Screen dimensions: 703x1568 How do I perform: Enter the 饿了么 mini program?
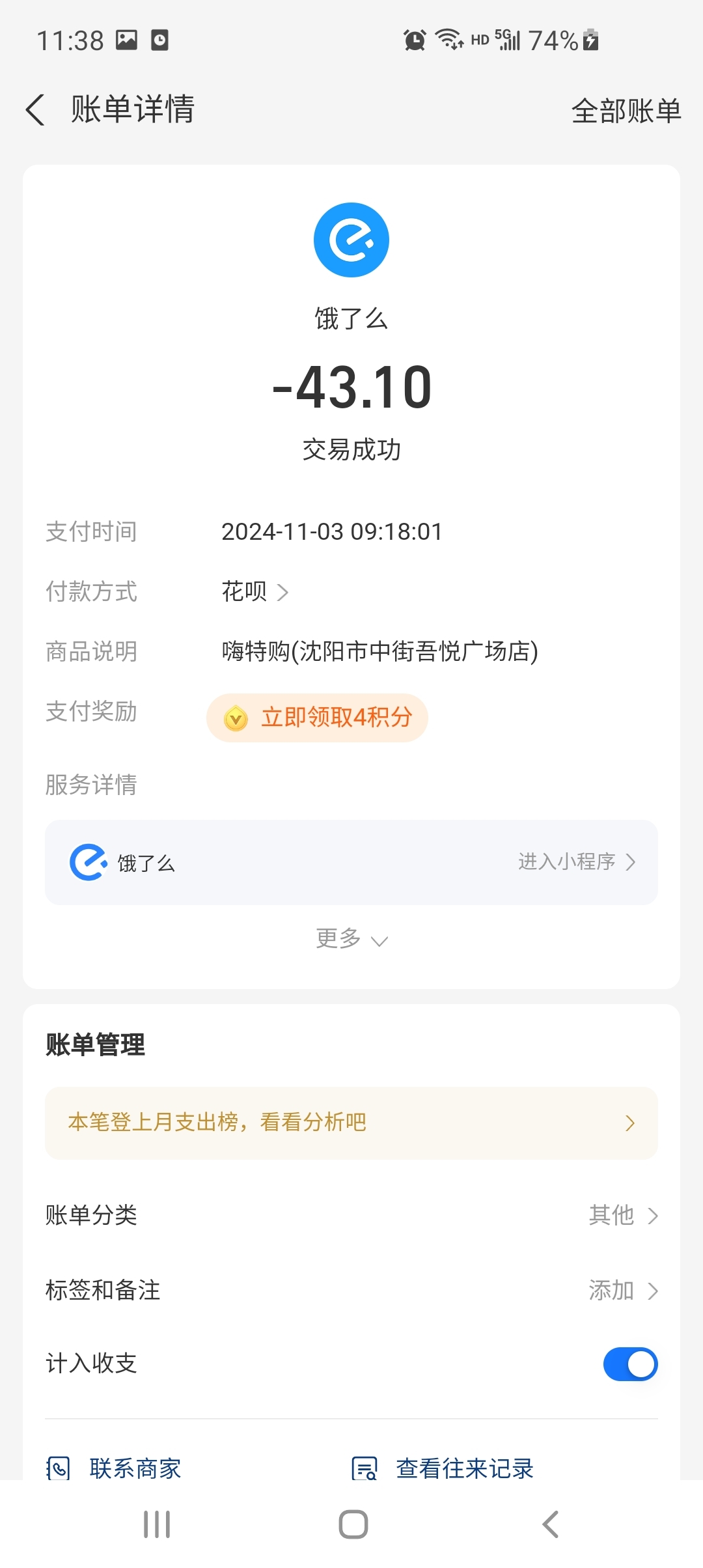pos(576,862)
